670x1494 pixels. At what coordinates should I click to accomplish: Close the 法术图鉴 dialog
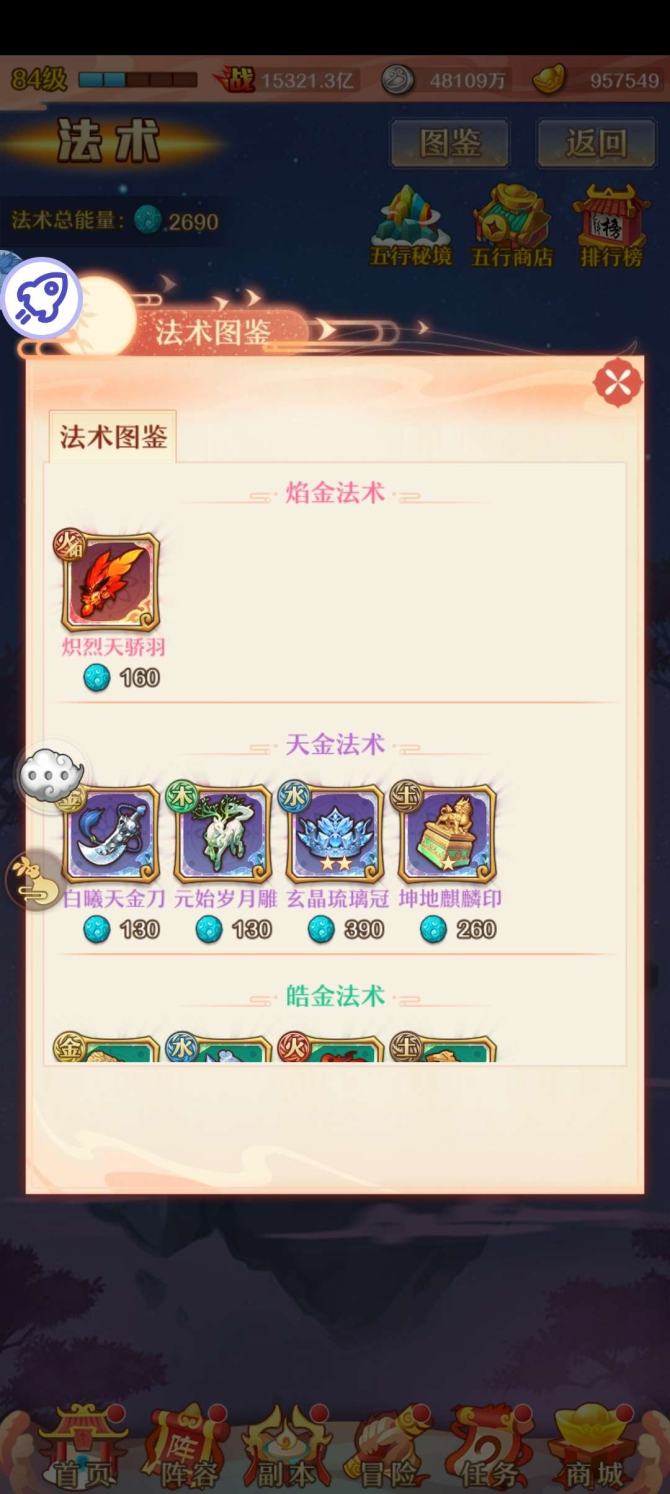coord(617,382)
